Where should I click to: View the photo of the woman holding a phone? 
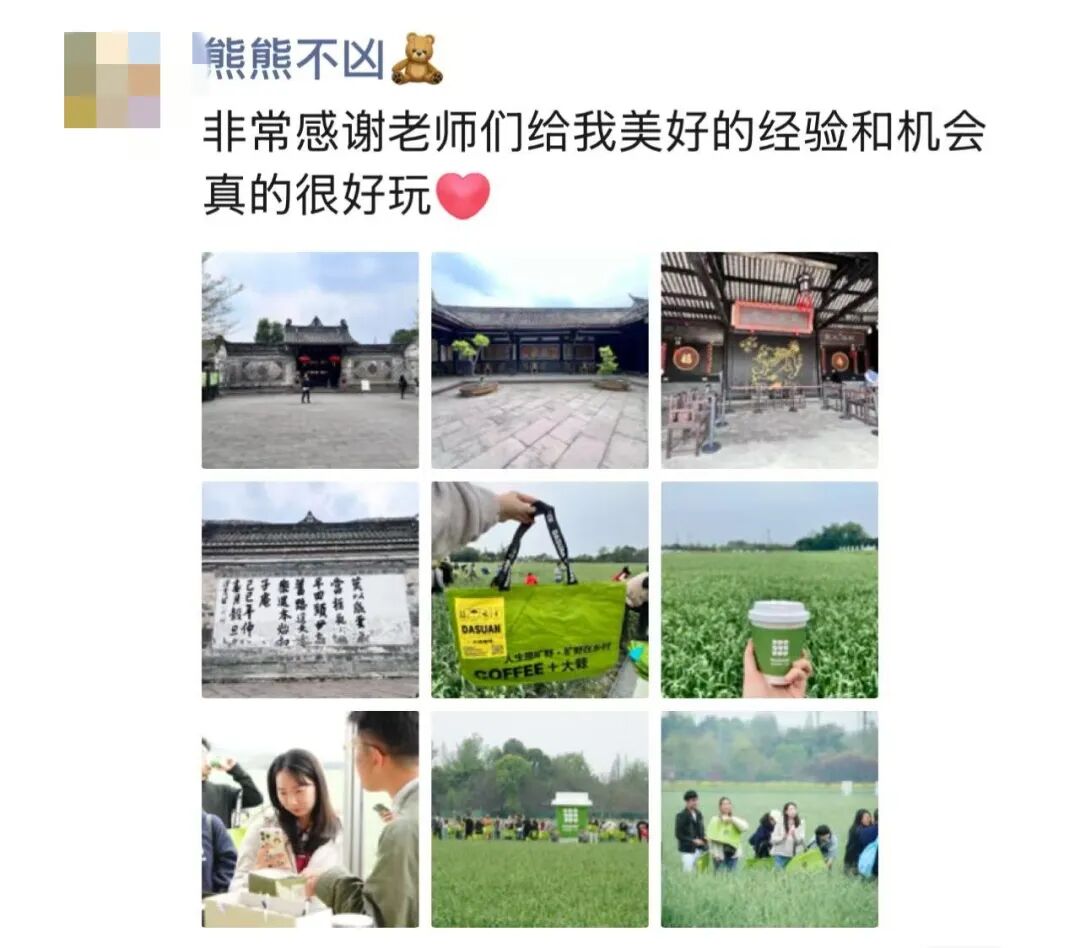click(x=310, y=819)
